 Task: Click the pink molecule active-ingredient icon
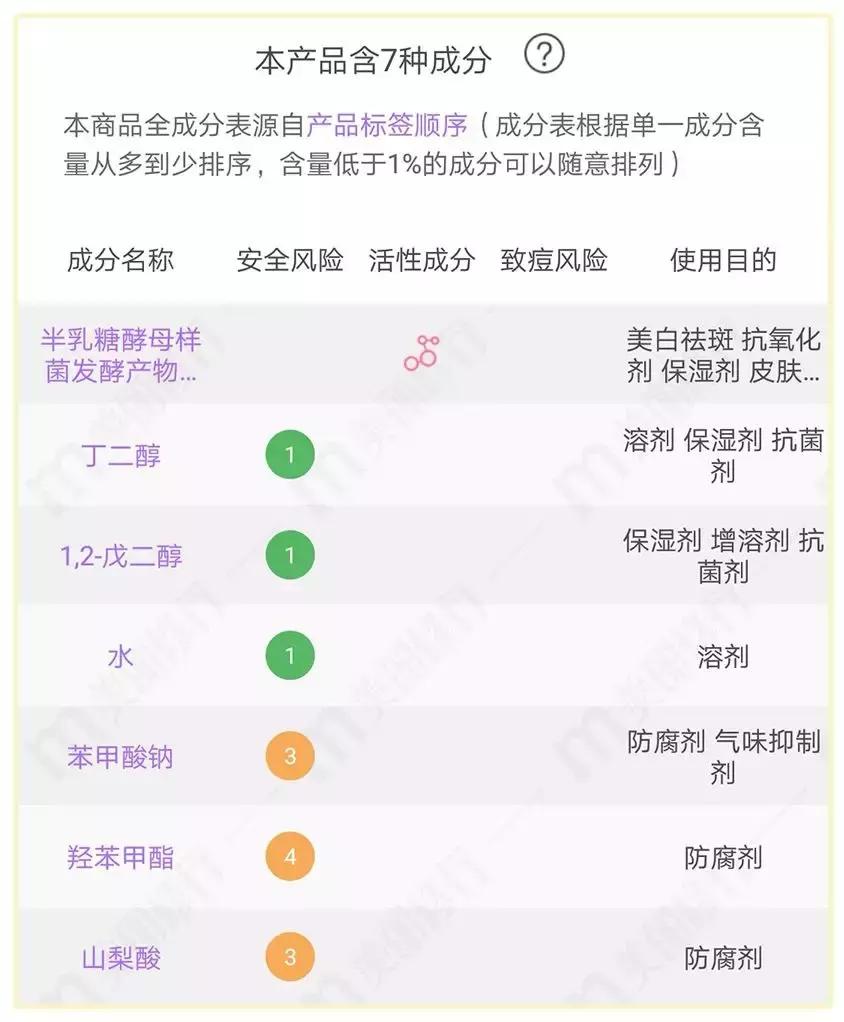[x=422, y=355]
